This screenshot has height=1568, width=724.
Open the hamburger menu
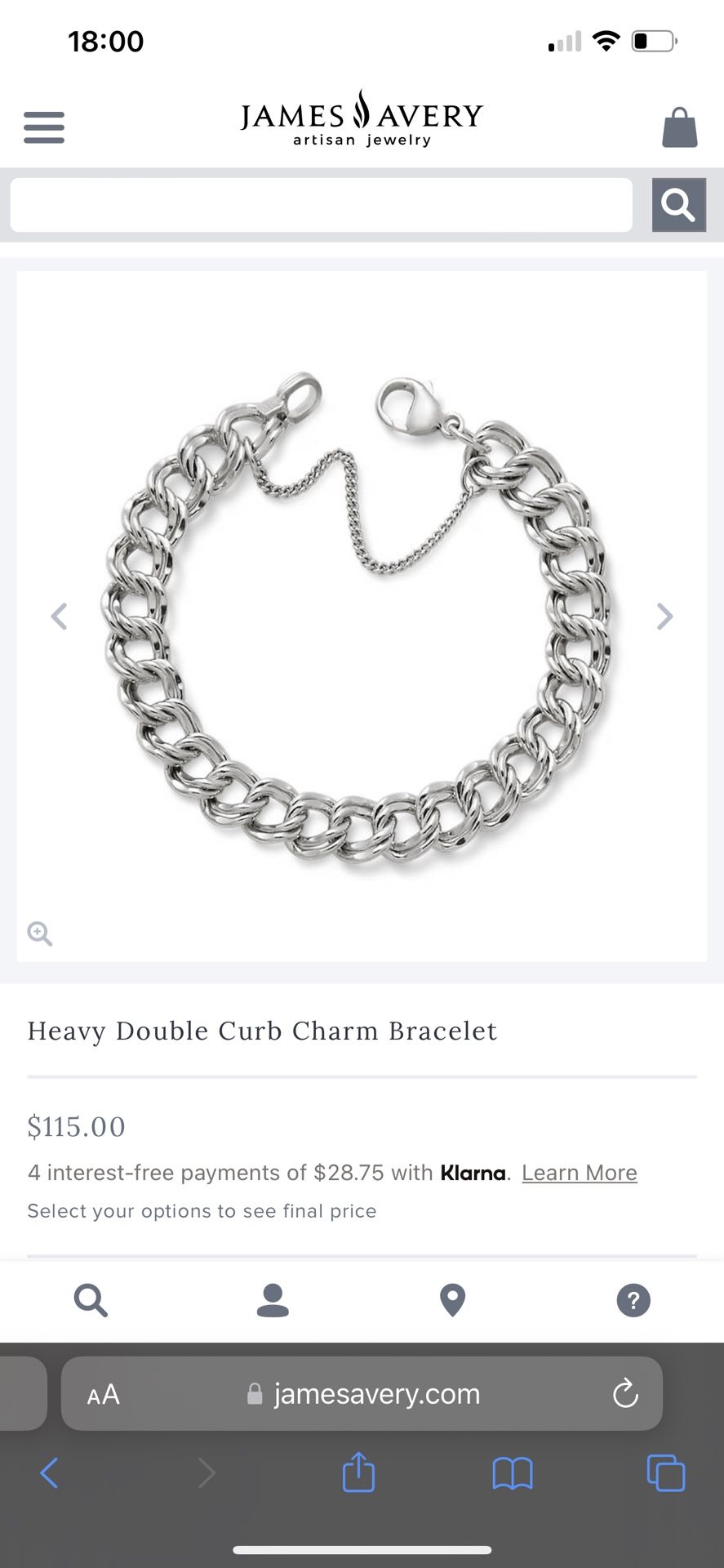click(44, 127)
